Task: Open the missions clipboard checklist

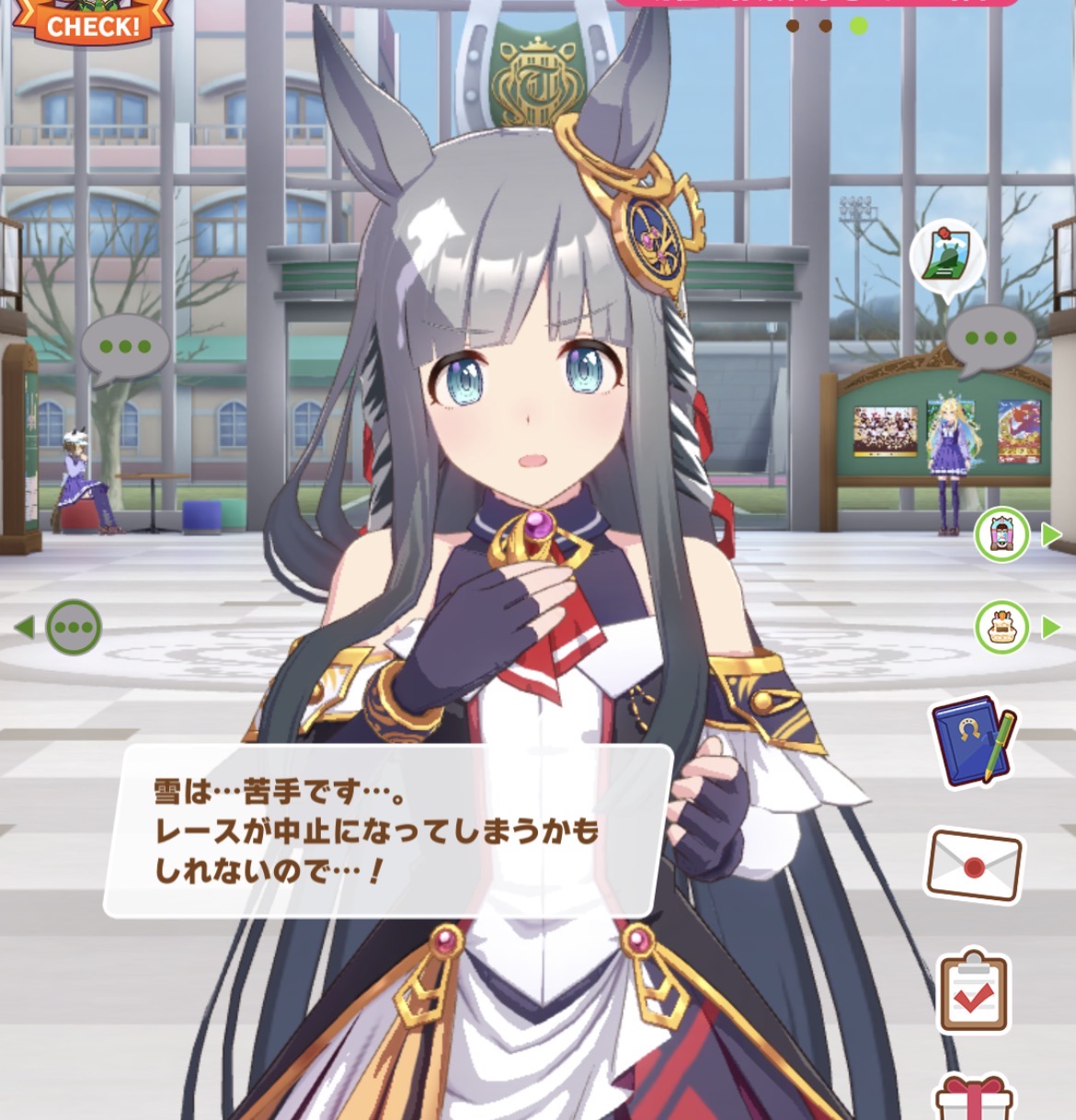Action: point(973,992)
